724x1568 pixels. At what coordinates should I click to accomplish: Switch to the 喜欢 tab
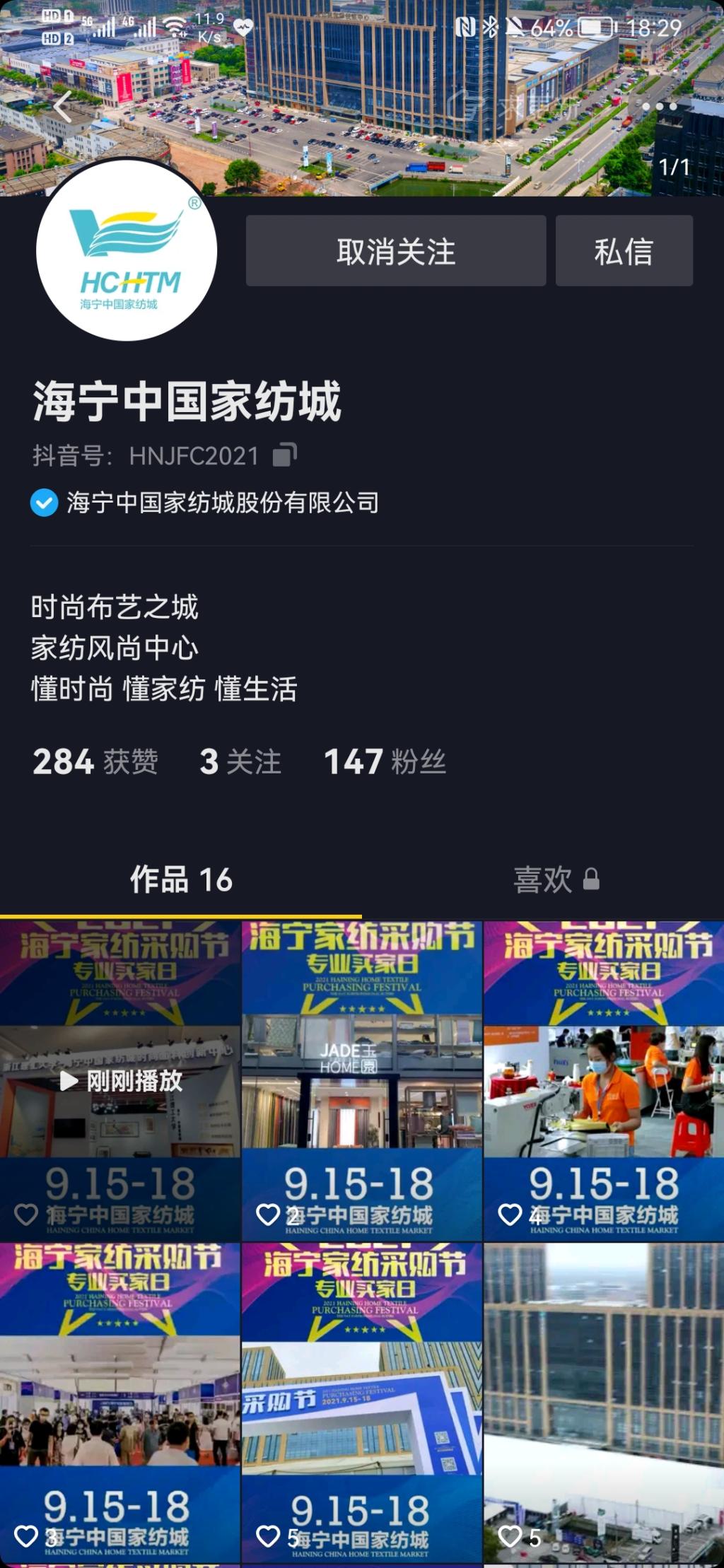tap(556, 880)
